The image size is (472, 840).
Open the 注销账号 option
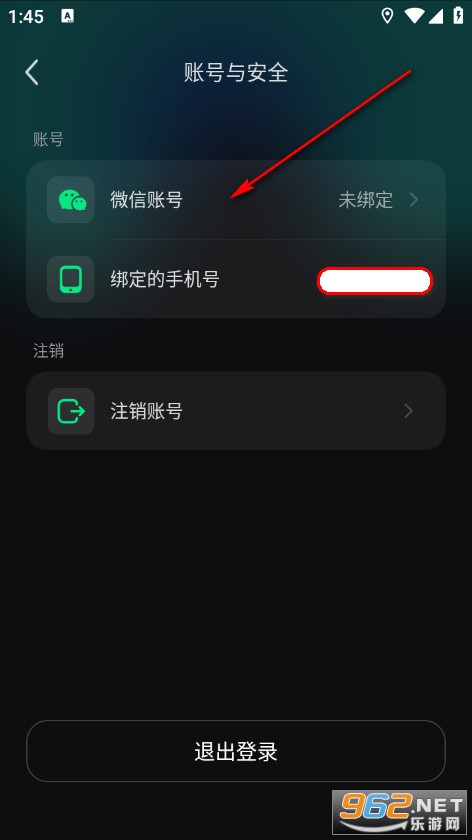236,411
